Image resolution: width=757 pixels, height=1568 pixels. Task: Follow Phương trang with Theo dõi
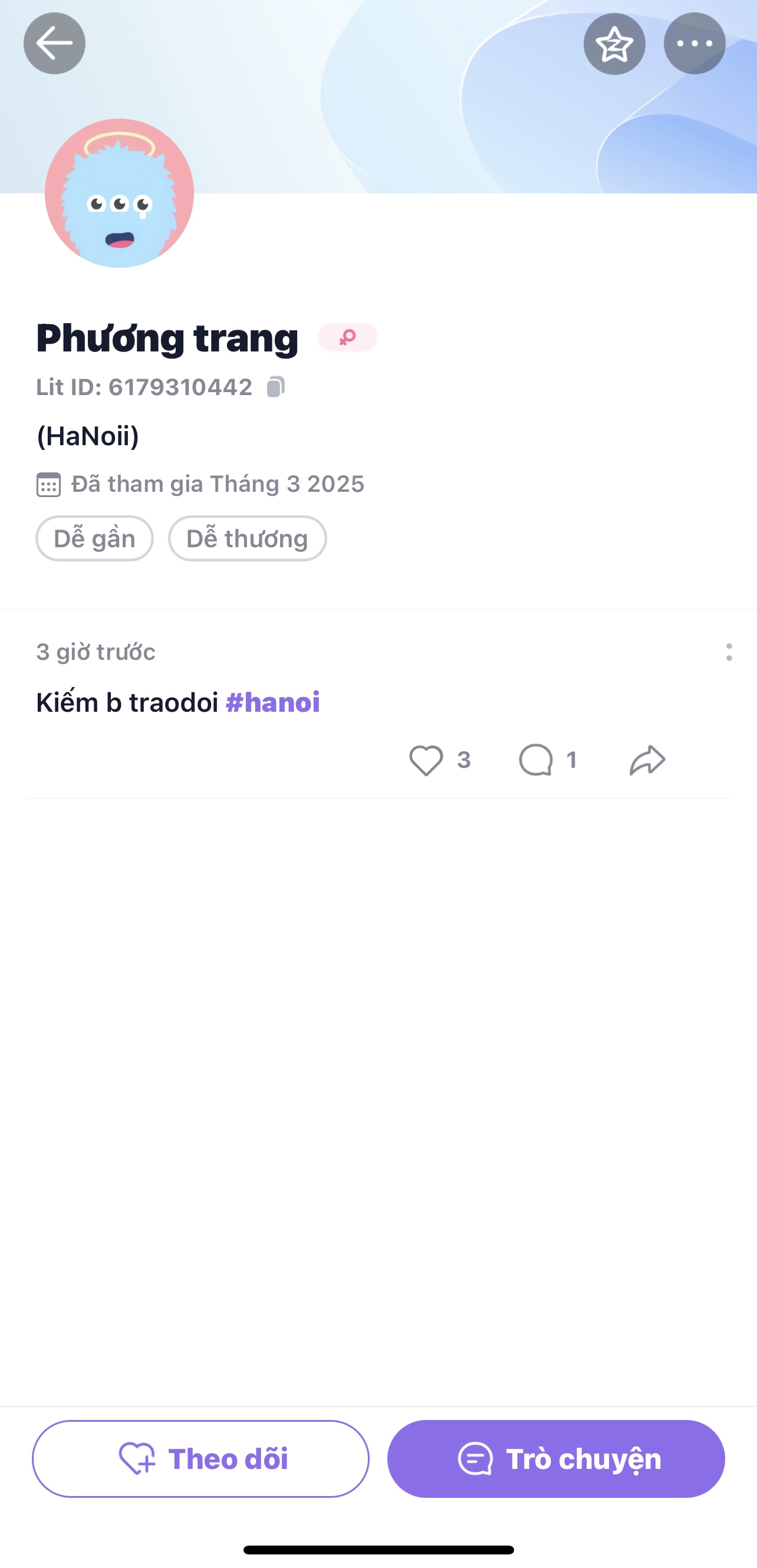(201, 1458)
